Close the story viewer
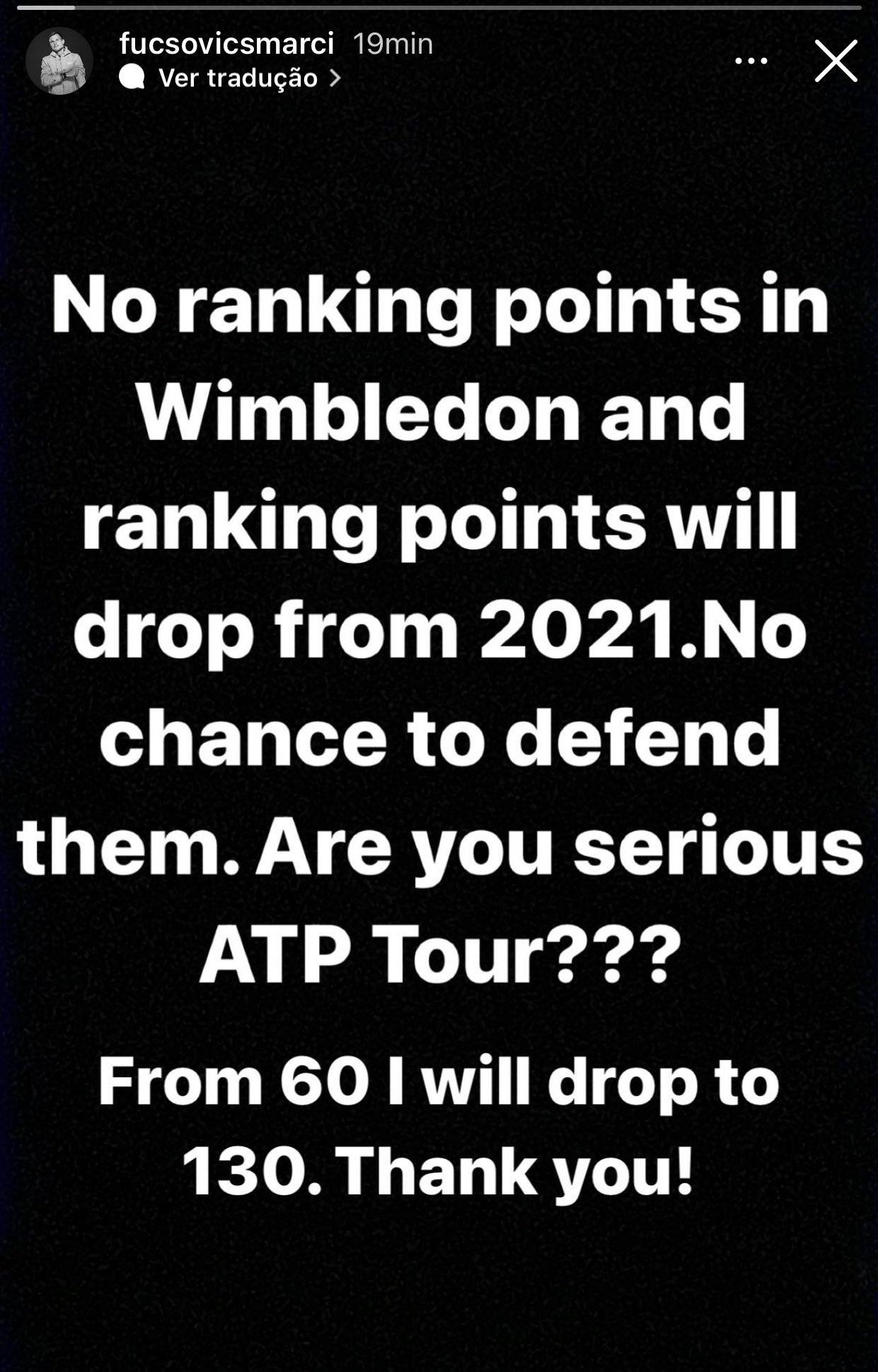 [836, 61]
